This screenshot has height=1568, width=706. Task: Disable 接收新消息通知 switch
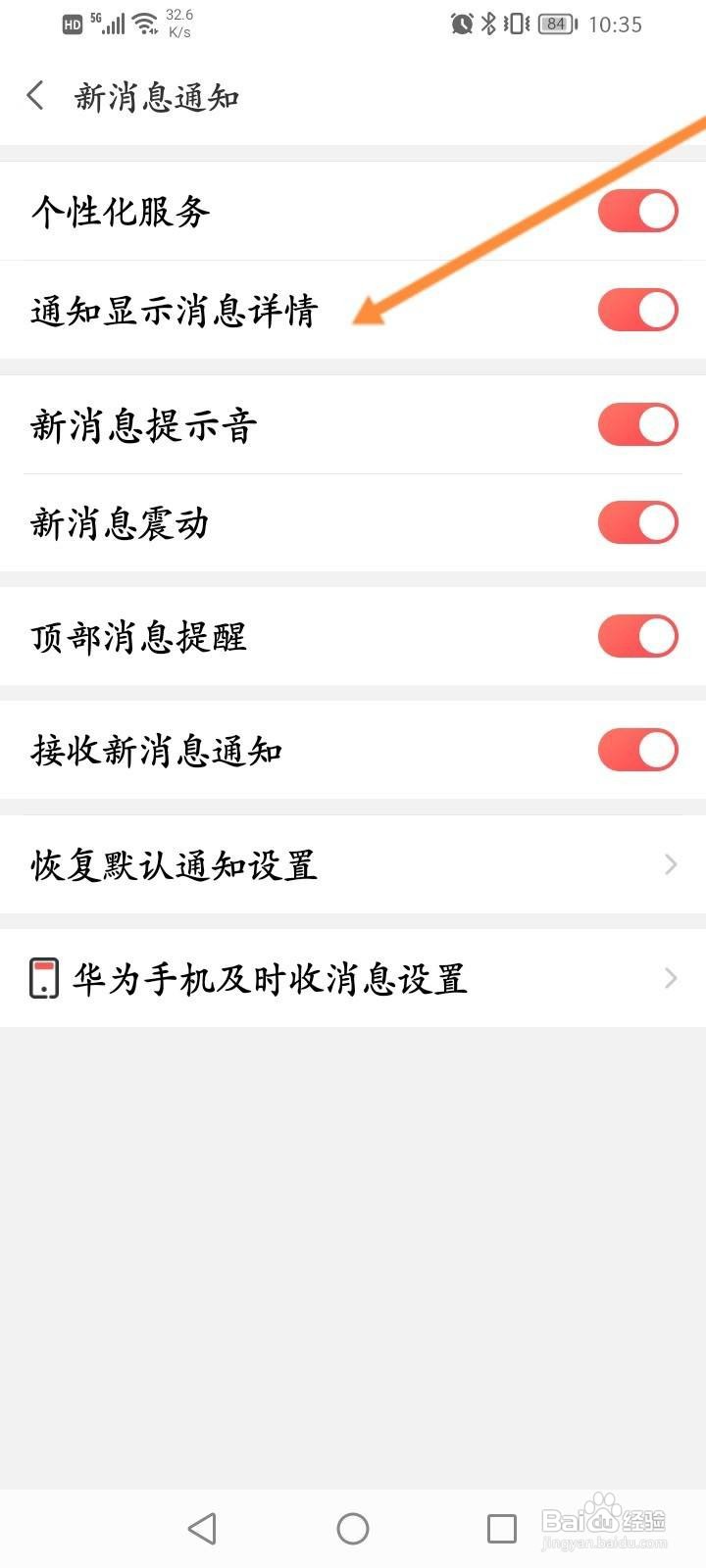point(637,751)
